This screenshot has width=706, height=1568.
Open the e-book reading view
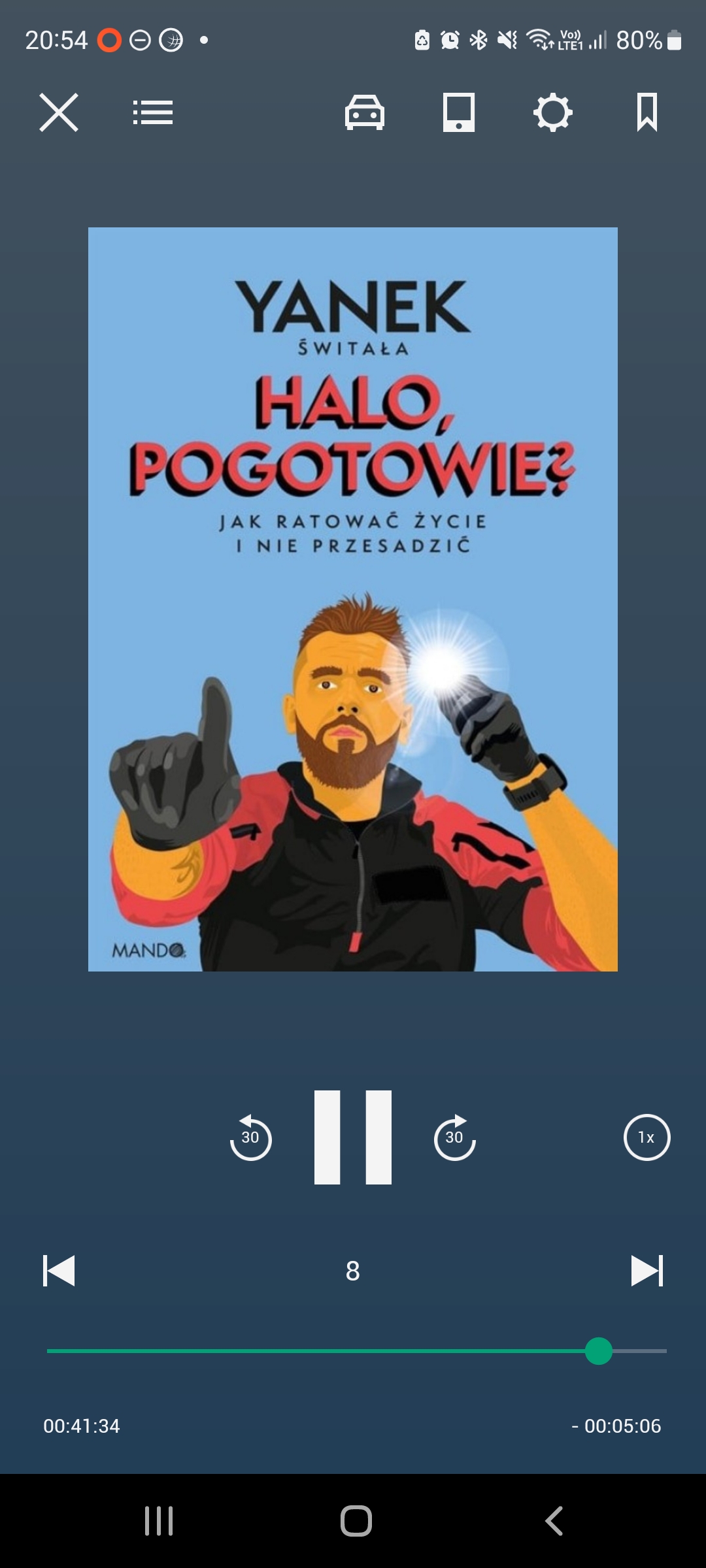click(459, 112)
